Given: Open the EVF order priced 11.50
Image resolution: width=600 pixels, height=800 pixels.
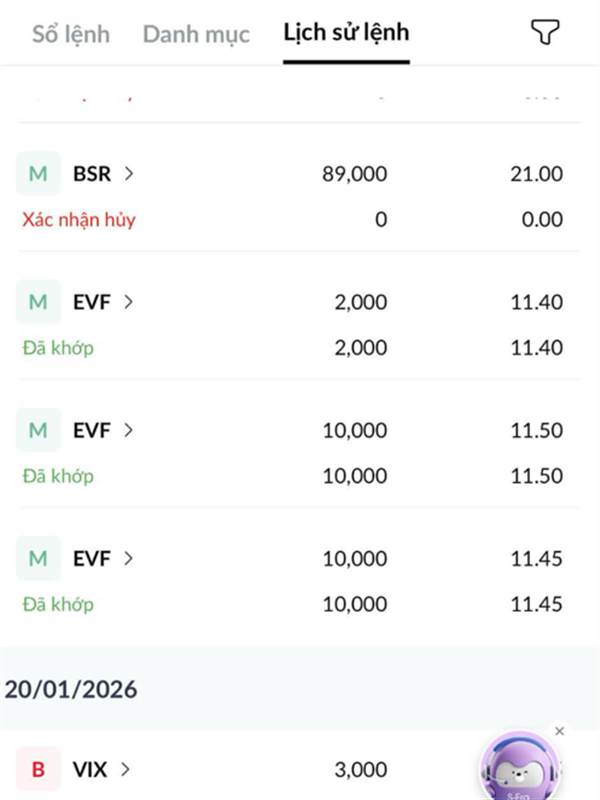Looking at the screenshot, I should pyautogui.click(x=103, y=430).
